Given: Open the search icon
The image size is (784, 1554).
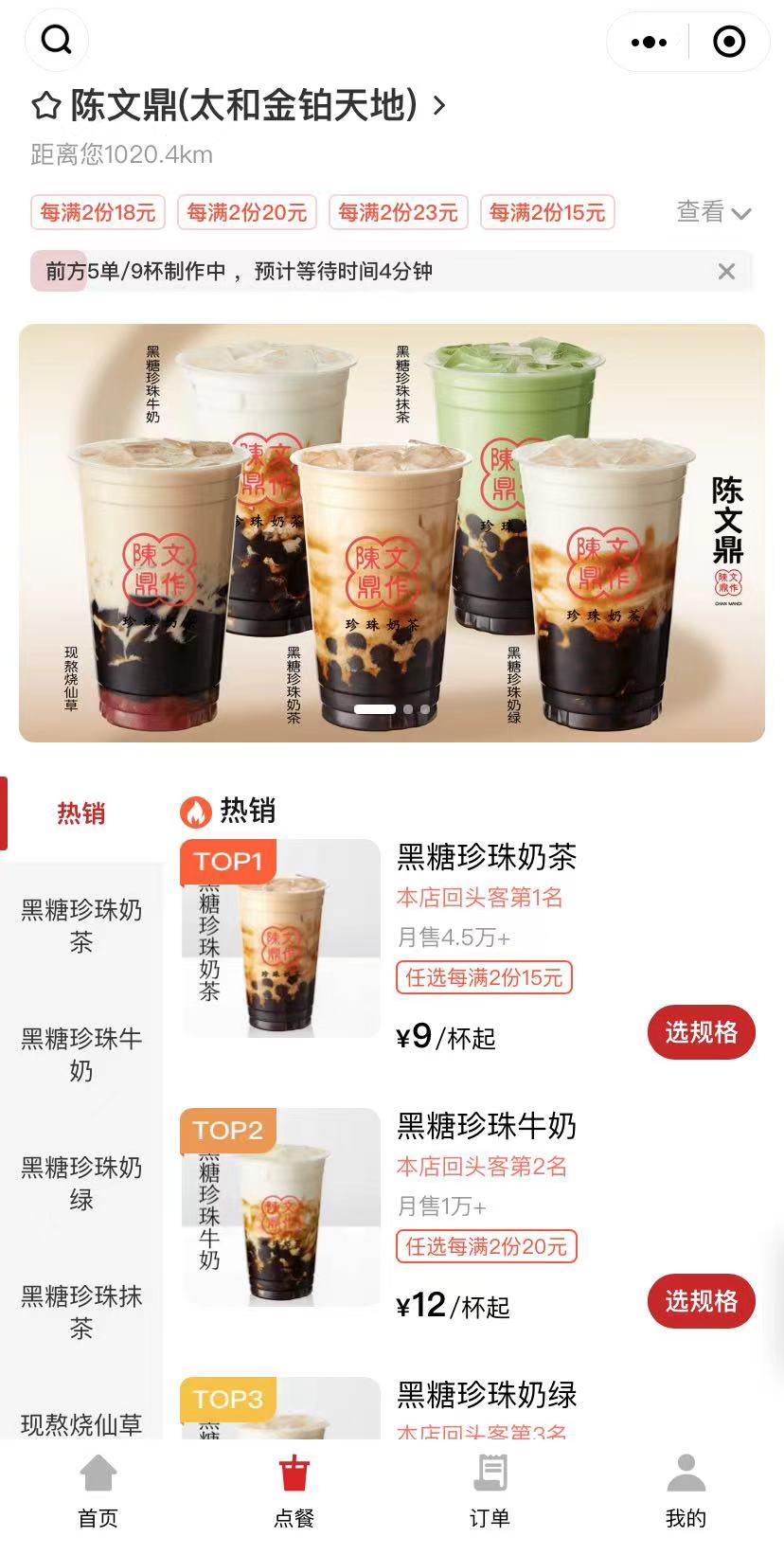Looking at the screenshot, I should (57, 41).
